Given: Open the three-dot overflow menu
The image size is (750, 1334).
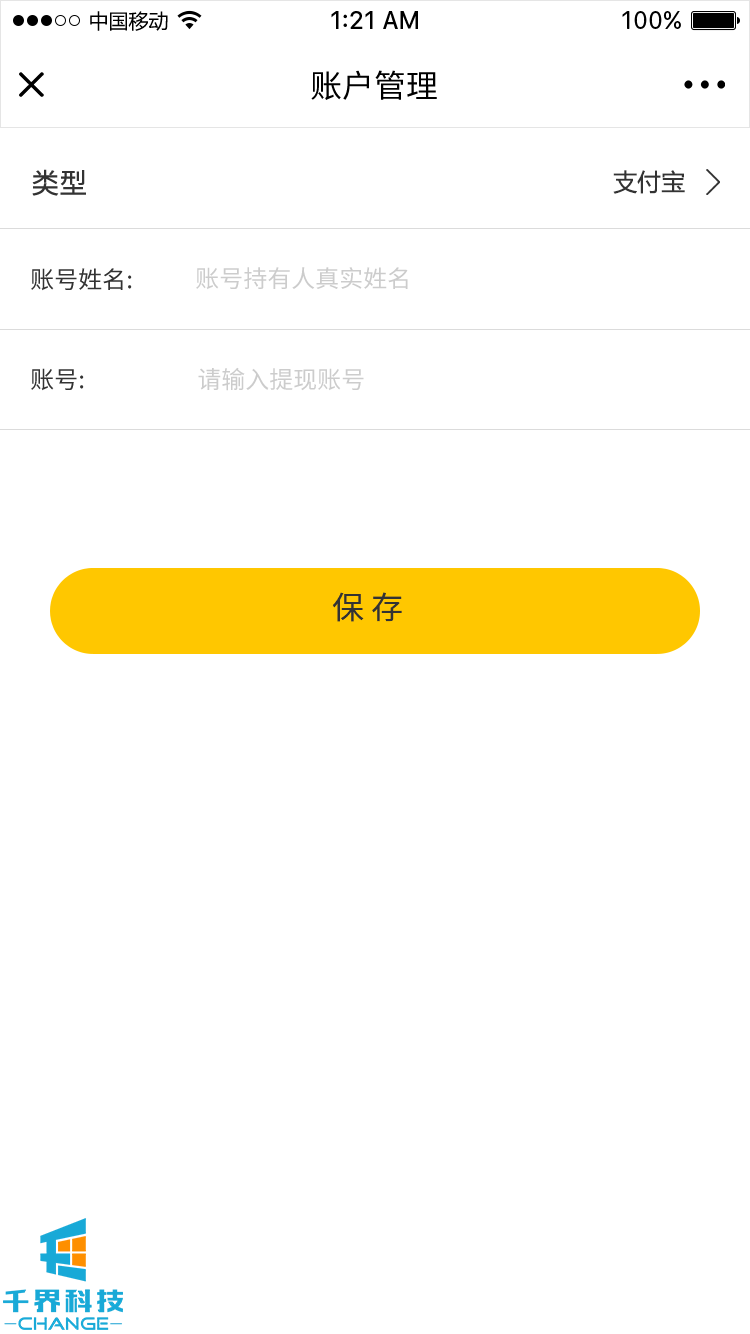Looking at the screenshot, I should [705, 85].
